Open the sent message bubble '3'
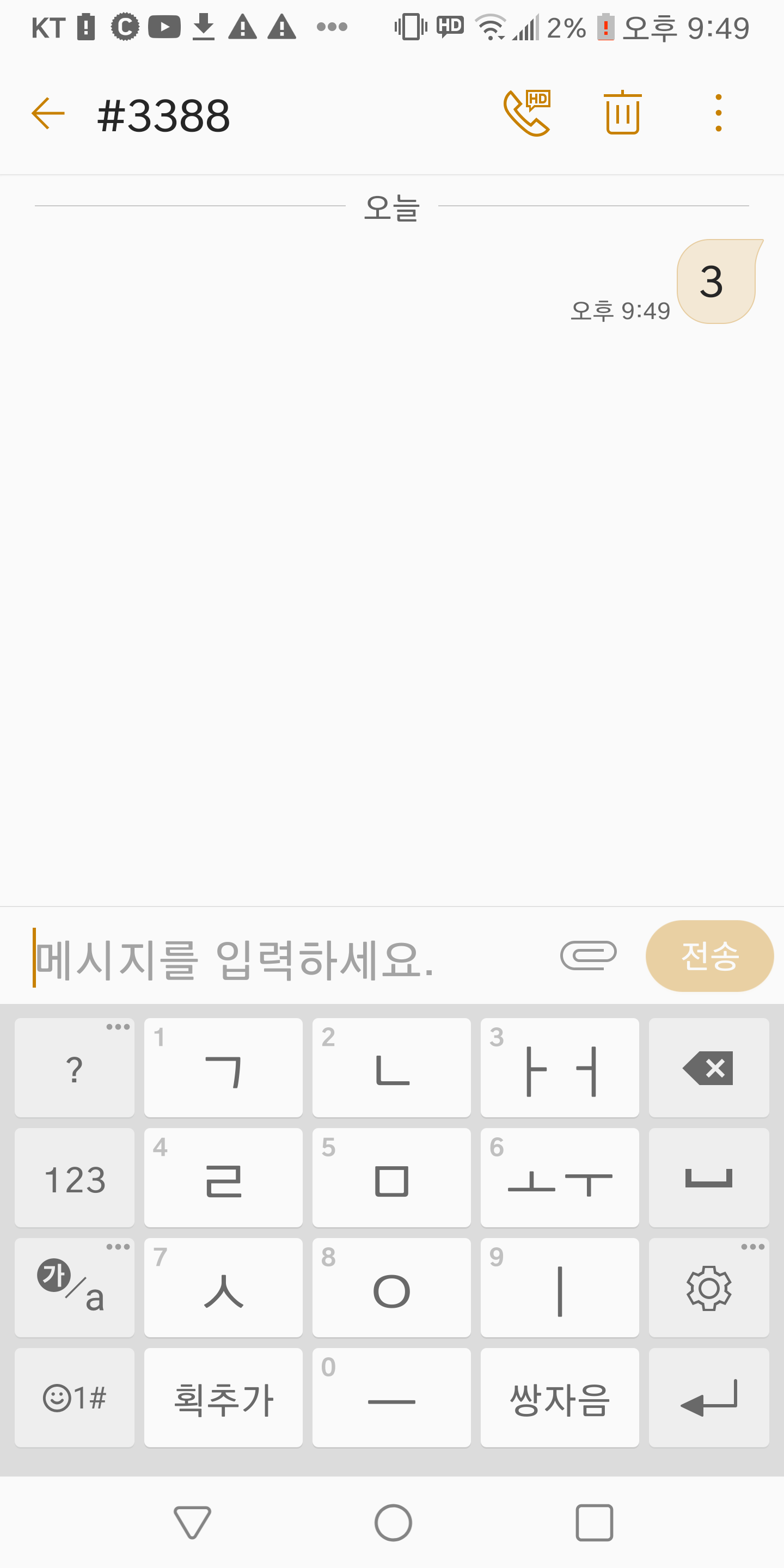Screen dimensions: 784x1568 (716, 281)
